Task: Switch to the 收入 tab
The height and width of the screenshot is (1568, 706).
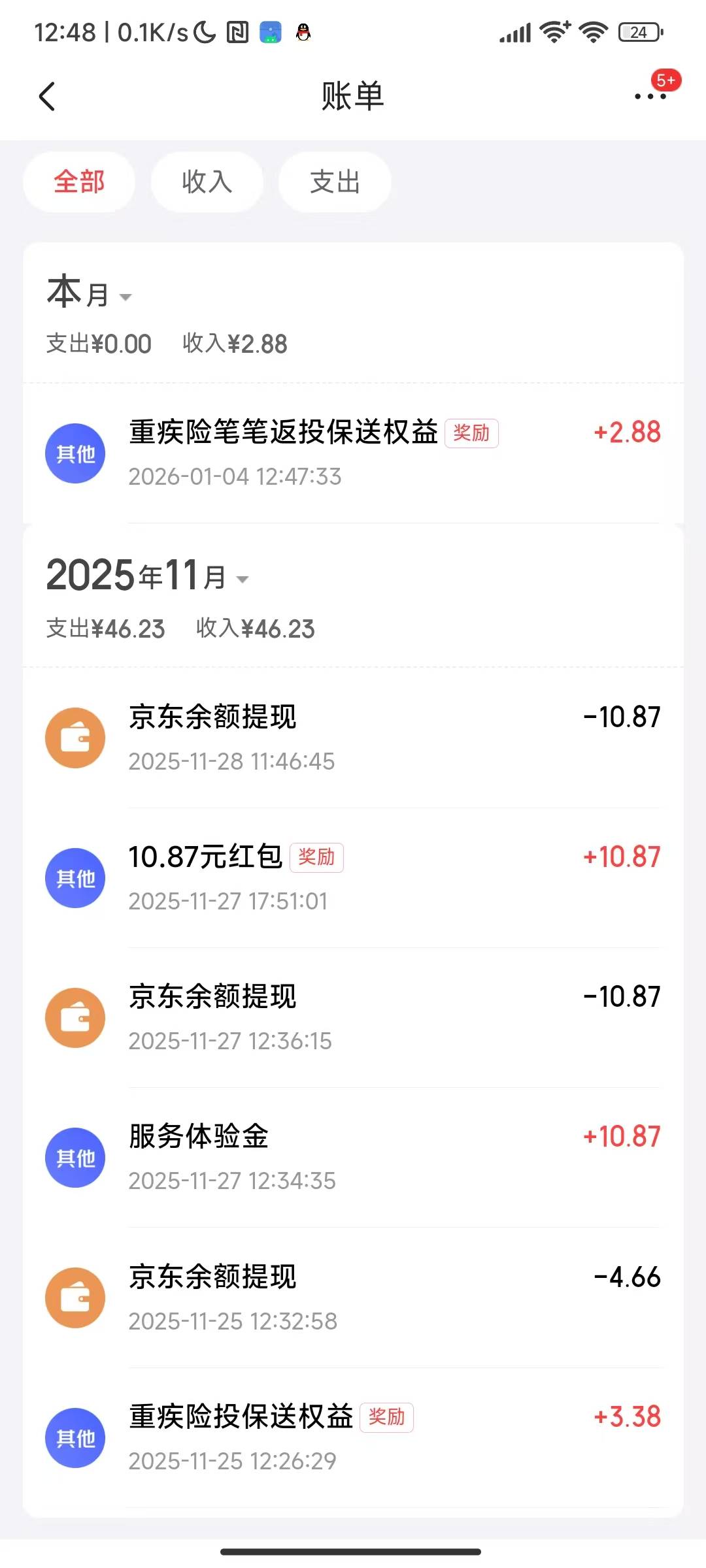Action: pos(207,182)
